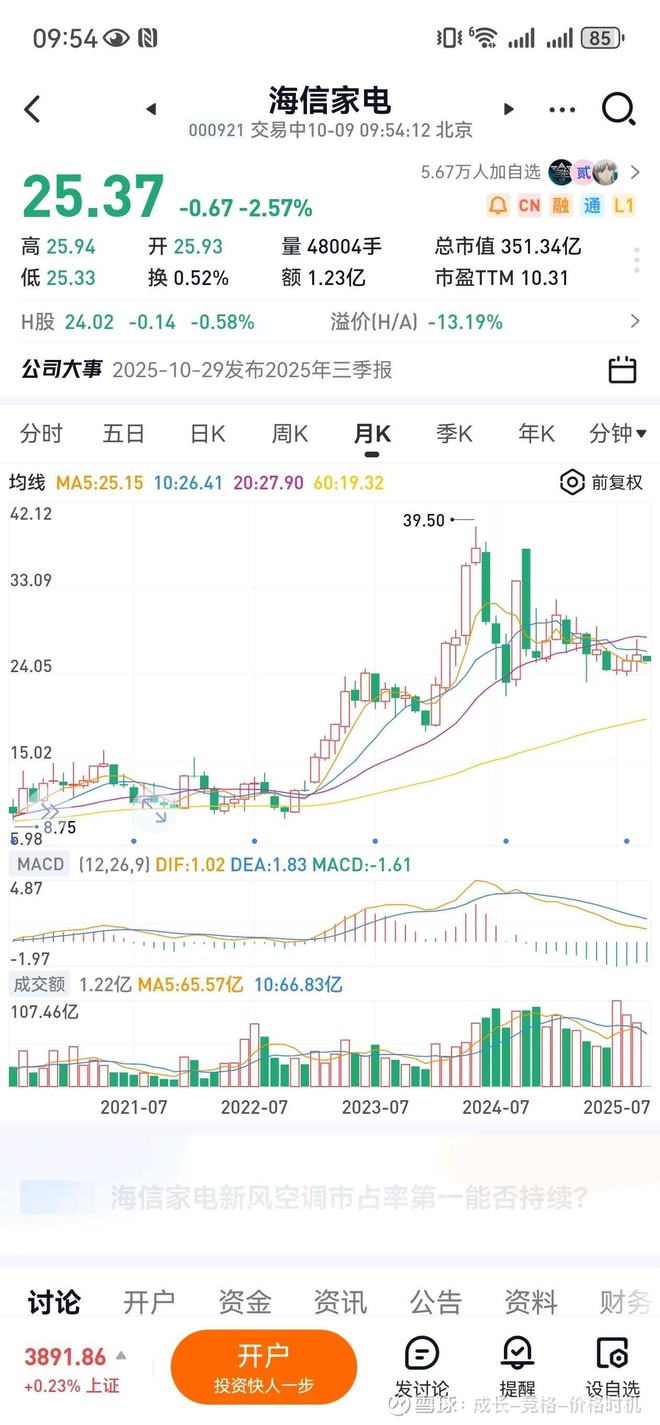Tap the orange 开户 button
This screenshot has height=1425, width=660.
pyautogui.click(x=263, y=1367)
